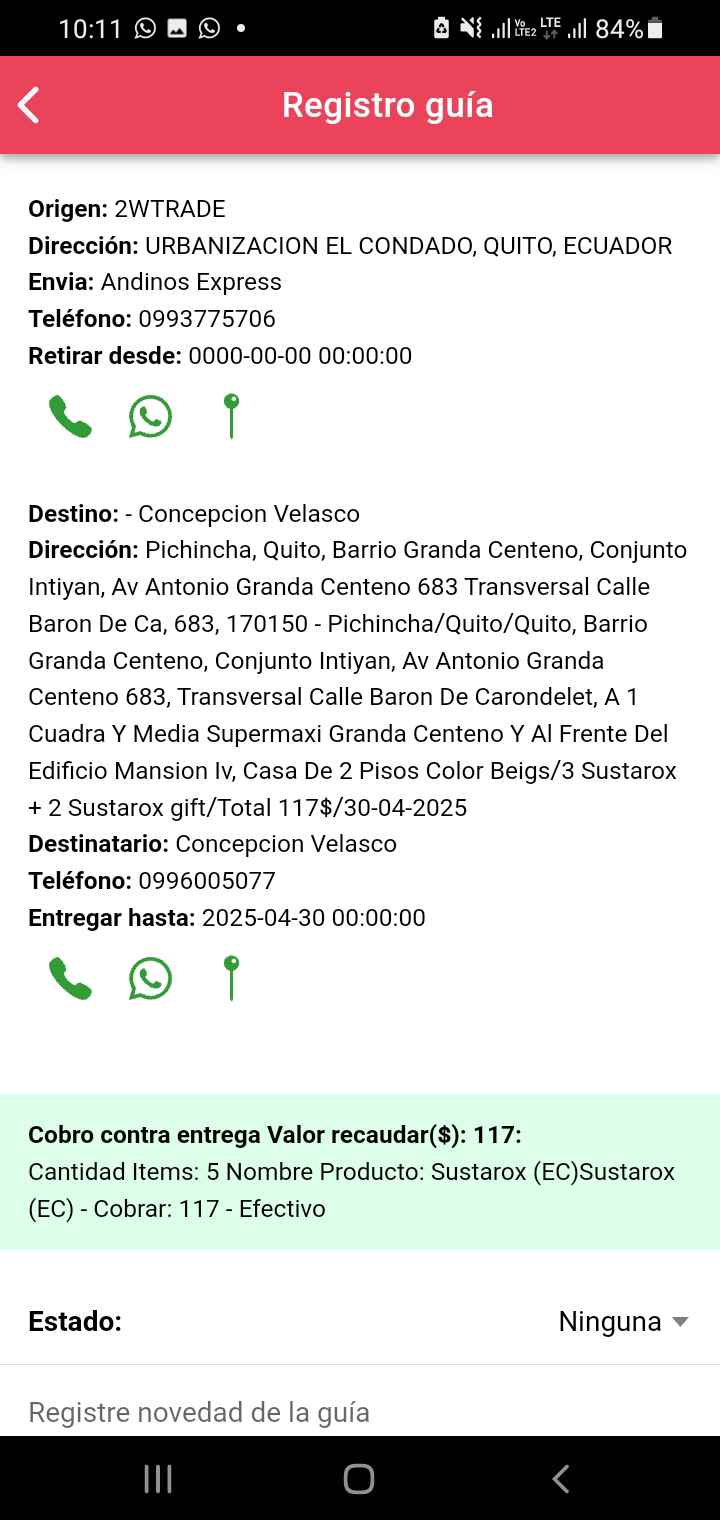
Task: Show origin location pin on map
Action: 231,416
